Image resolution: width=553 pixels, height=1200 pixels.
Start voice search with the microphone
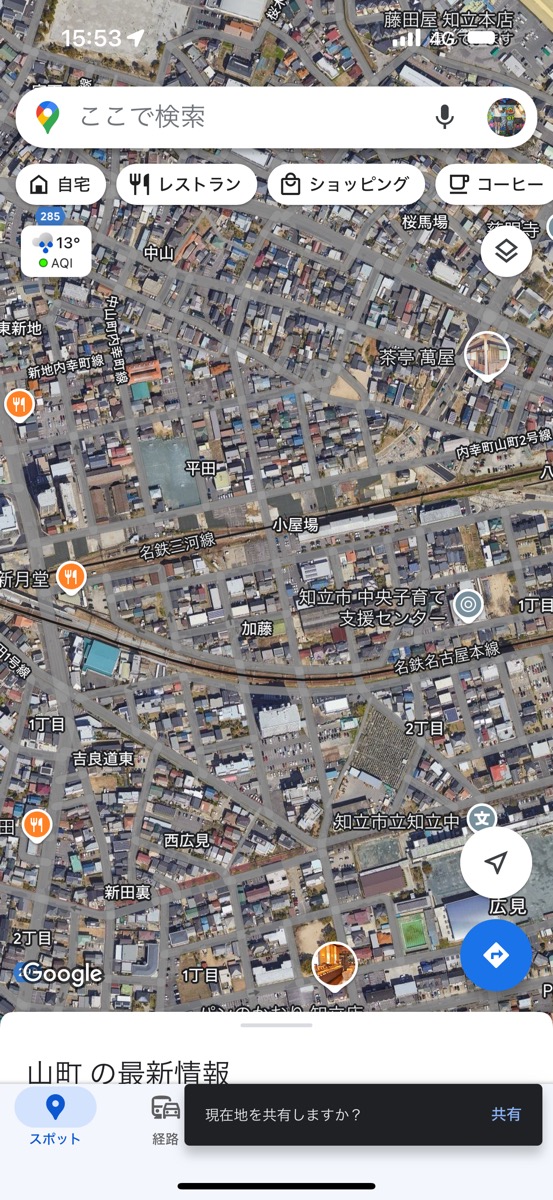coord(444,117)
